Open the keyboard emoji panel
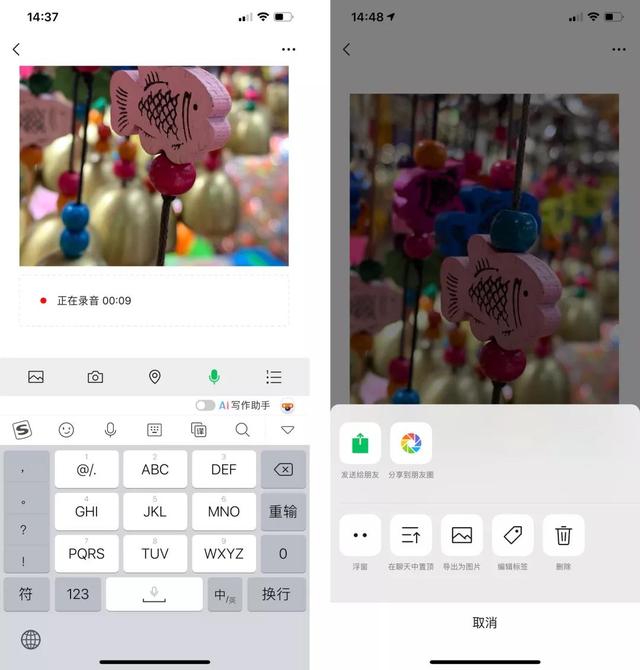The width and height of the screenshot is (640, 670). pyautogui.click(x=66, y=430)
